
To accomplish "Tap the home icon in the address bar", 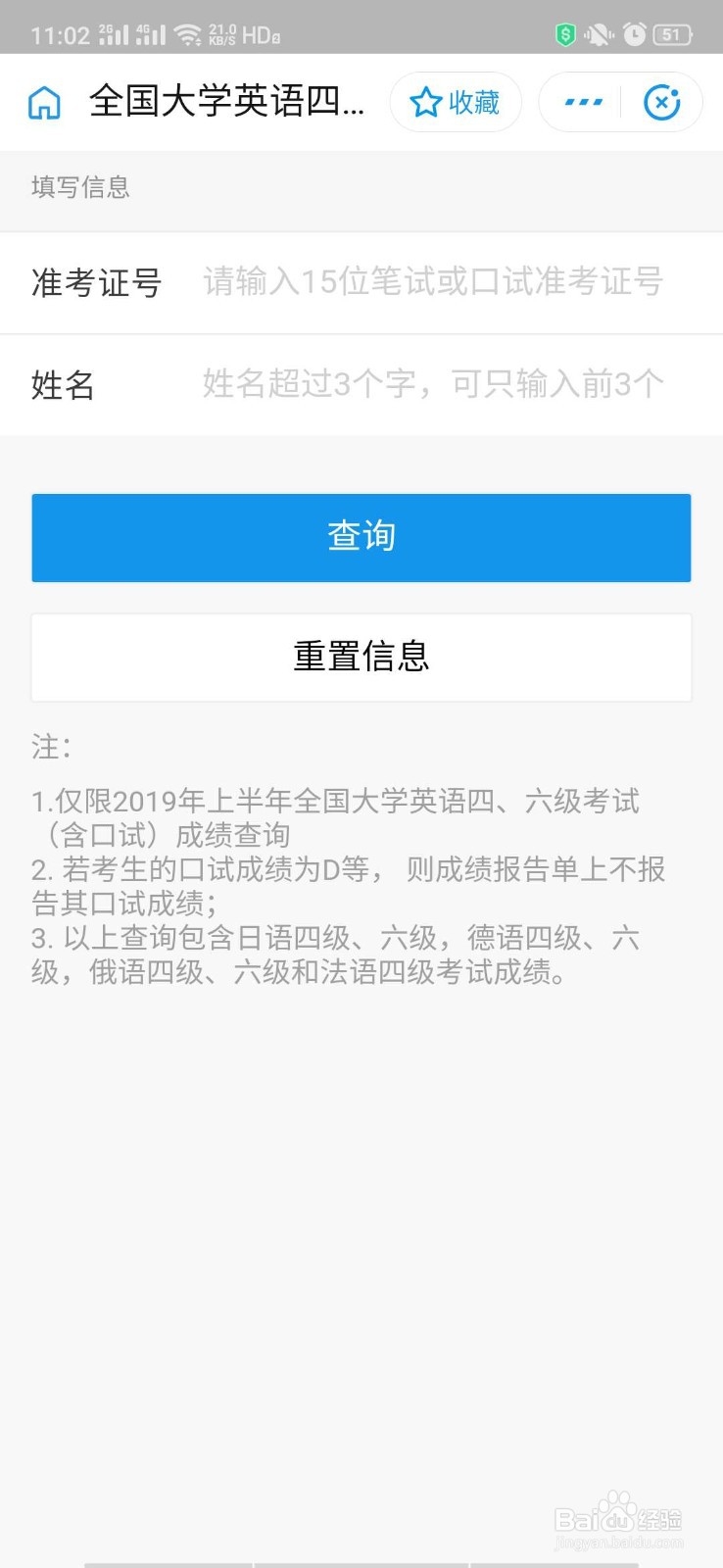I will [x=43, y=101].
